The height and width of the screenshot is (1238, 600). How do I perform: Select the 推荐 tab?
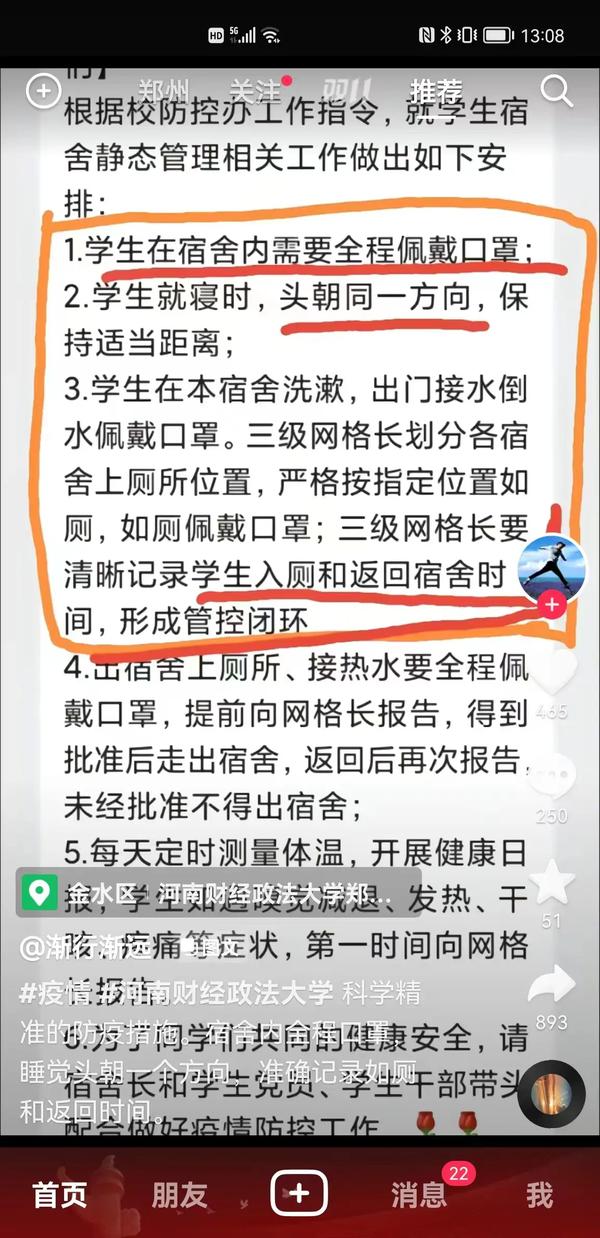coord(437,92)
